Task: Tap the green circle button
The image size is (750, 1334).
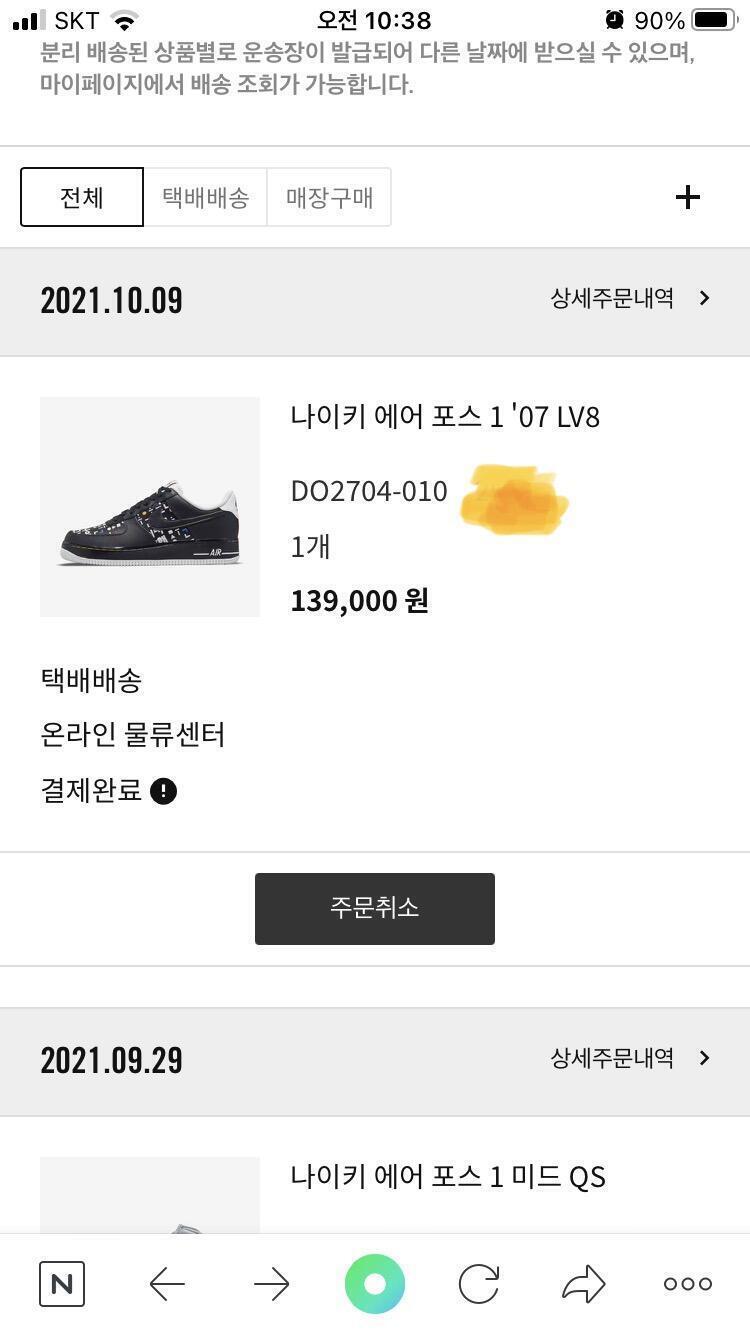Action: 375,1283
